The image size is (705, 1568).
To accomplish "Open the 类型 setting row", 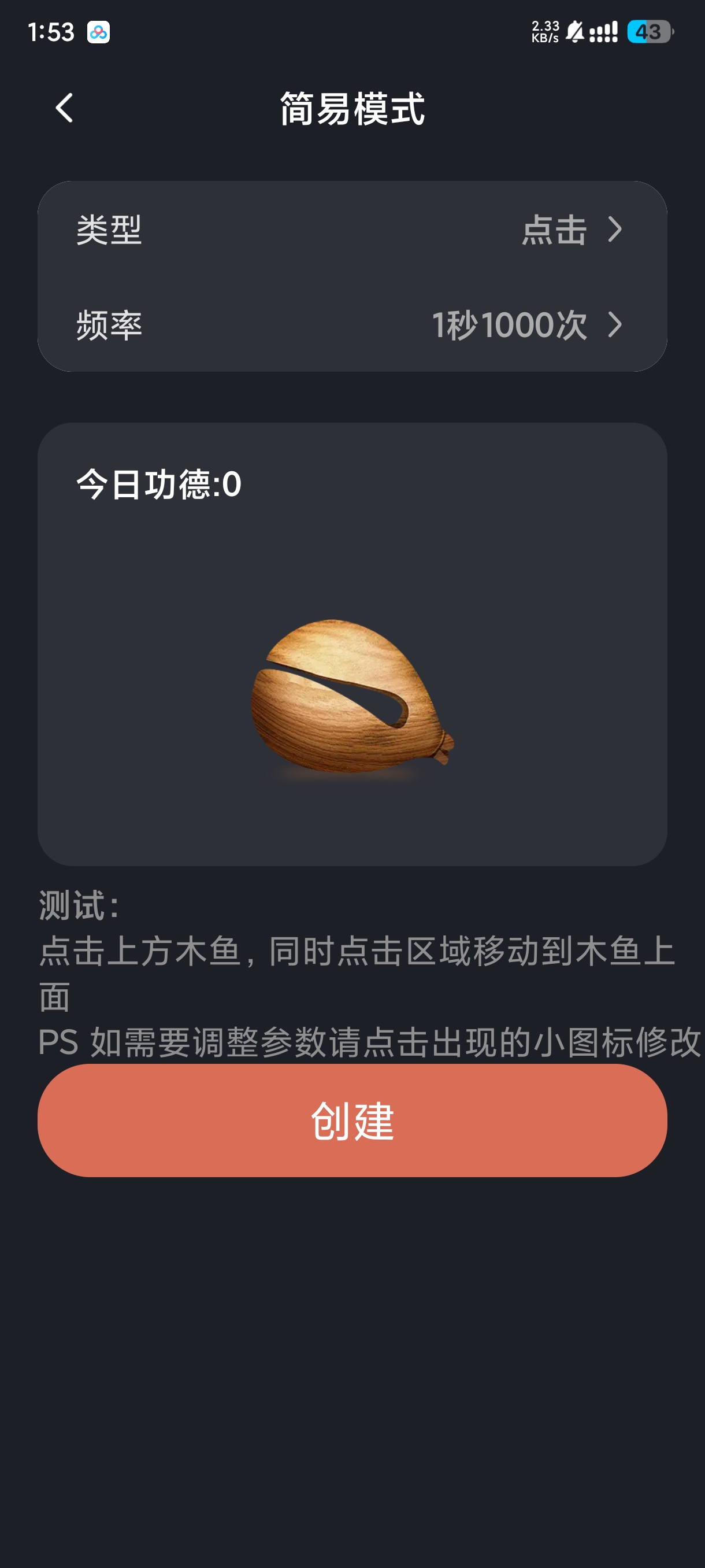I will coord(351,230).
